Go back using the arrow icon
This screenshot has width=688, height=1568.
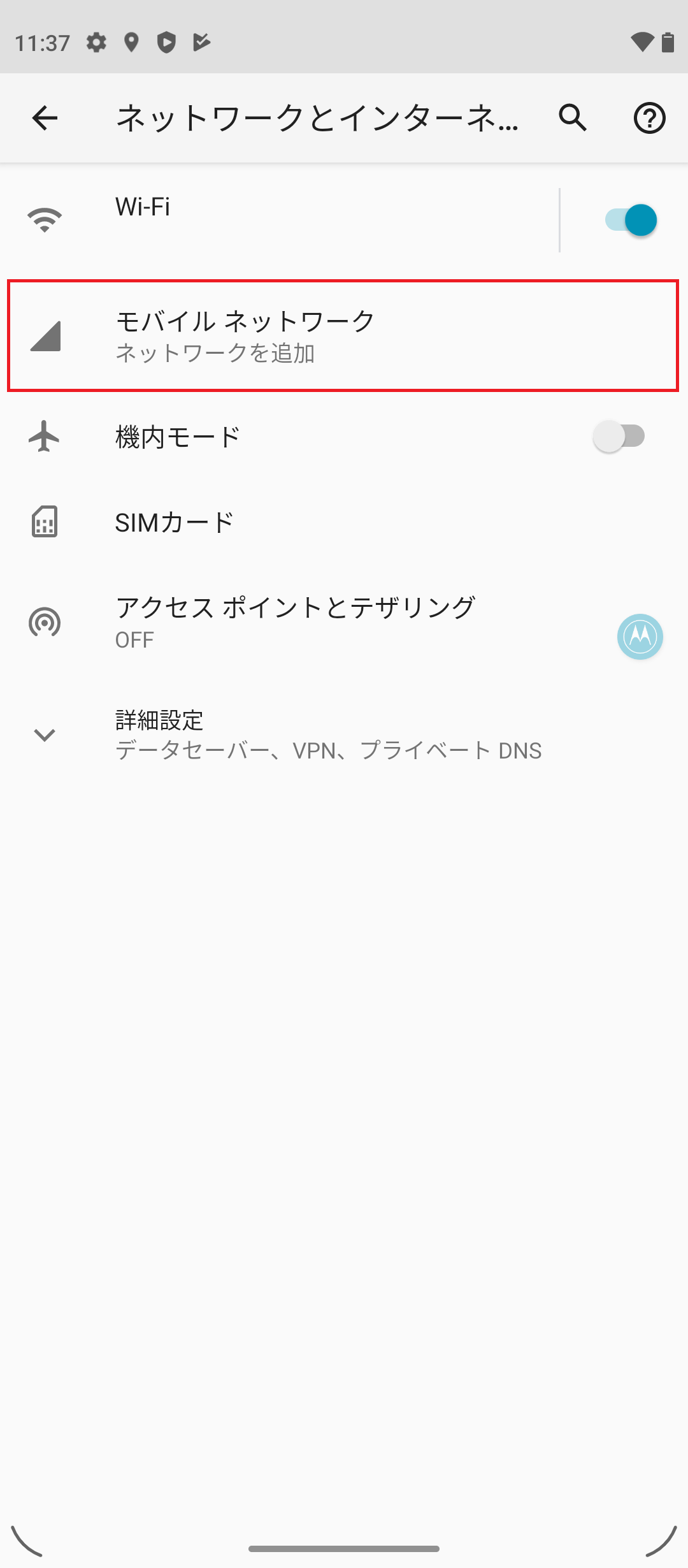pyautogui.click(x=45, y=118)
